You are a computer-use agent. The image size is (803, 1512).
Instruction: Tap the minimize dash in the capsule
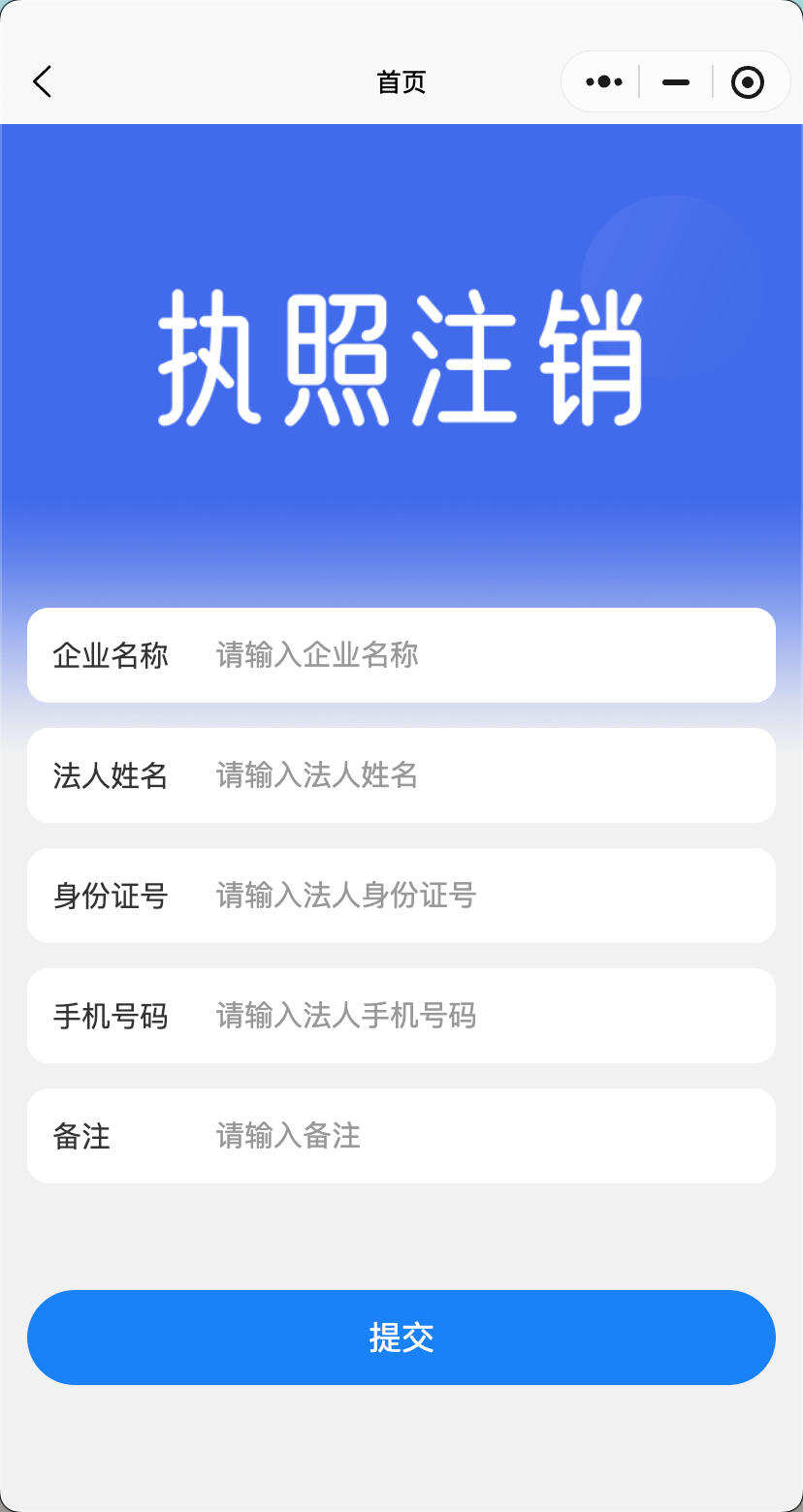click(675, 81)
